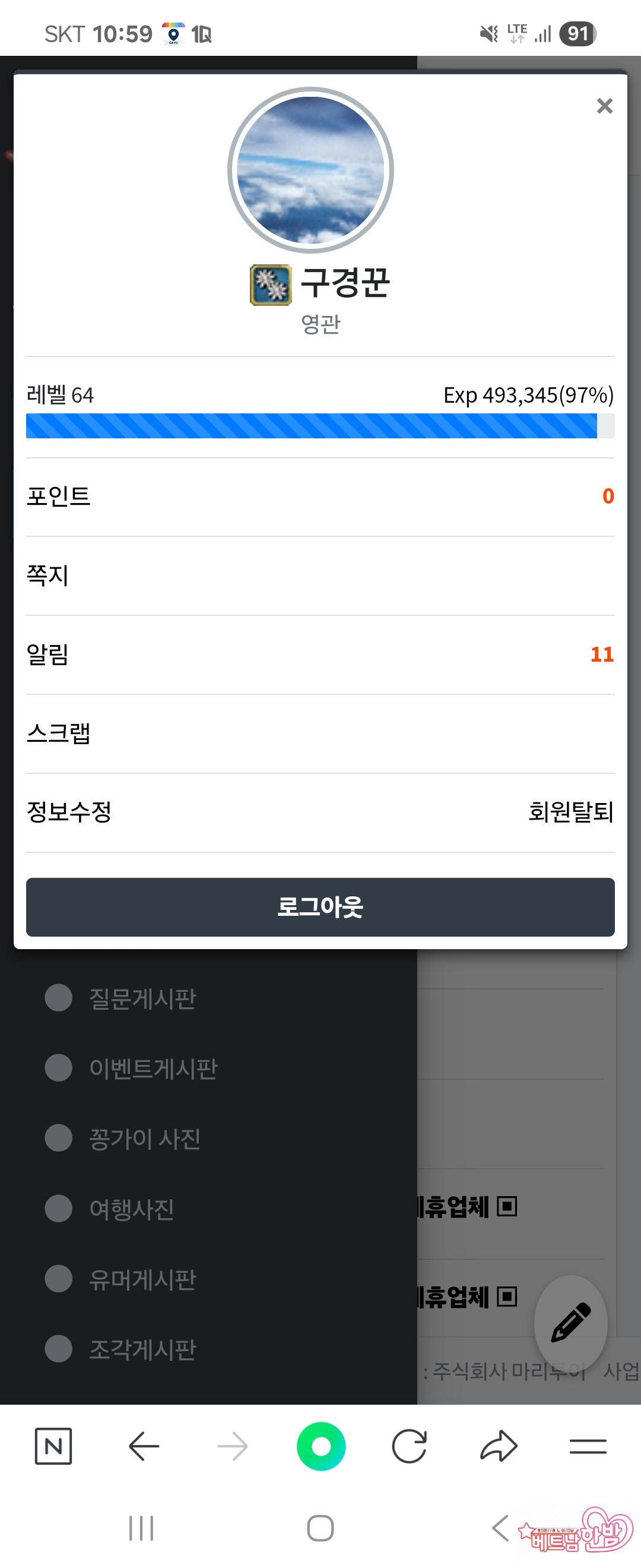The image size is (641, 1568).
Task: Share this page
Action: (x=499, y=1446)
